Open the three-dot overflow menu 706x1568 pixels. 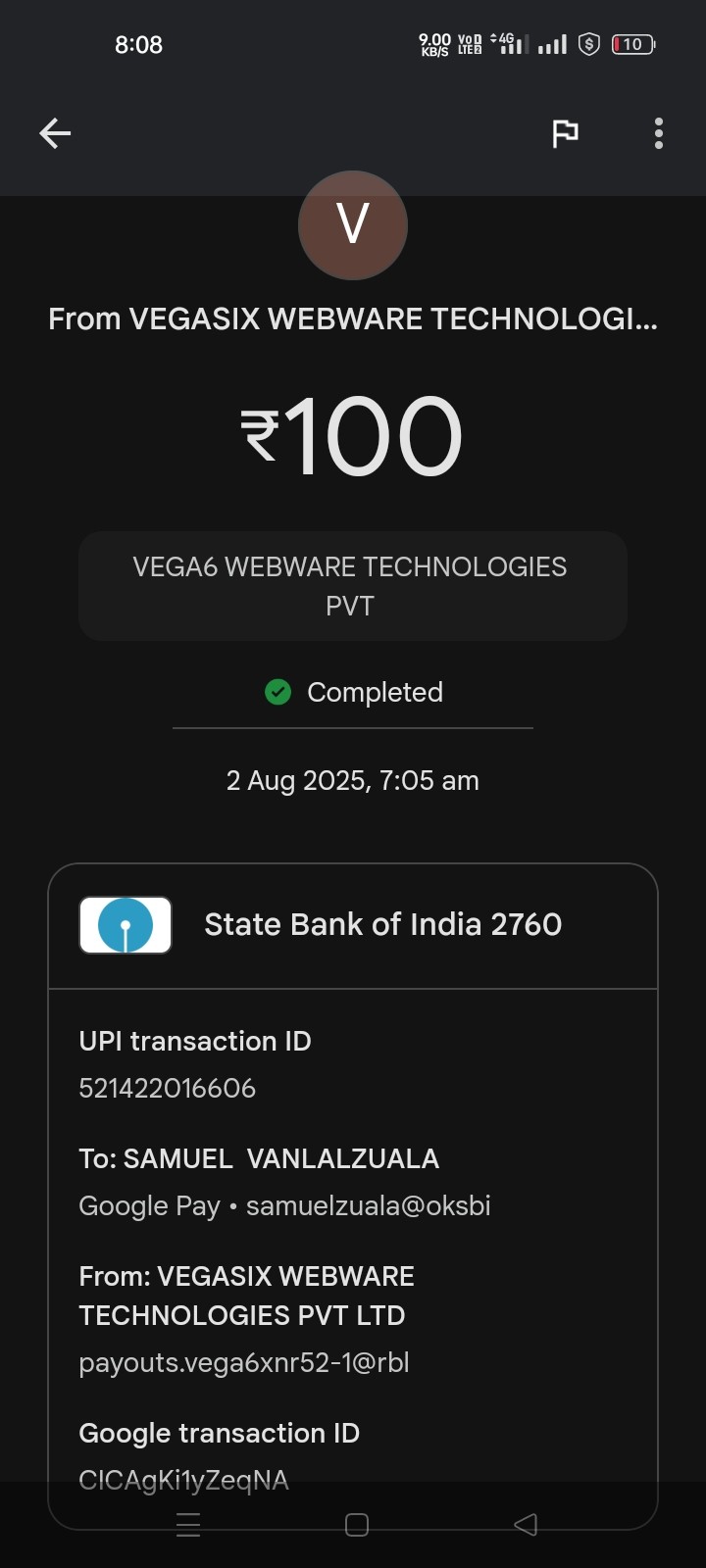pos(659,133)
